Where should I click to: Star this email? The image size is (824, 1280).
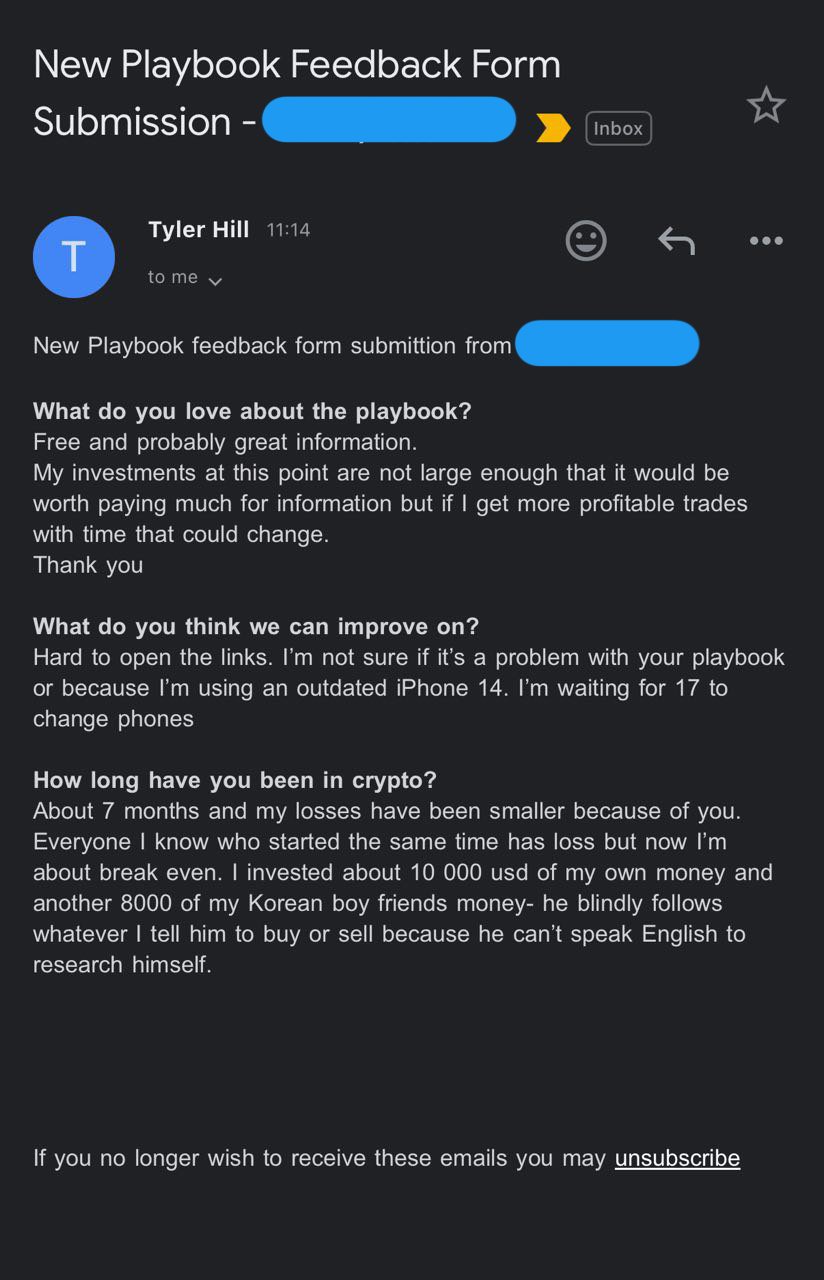tap(766, 105)
